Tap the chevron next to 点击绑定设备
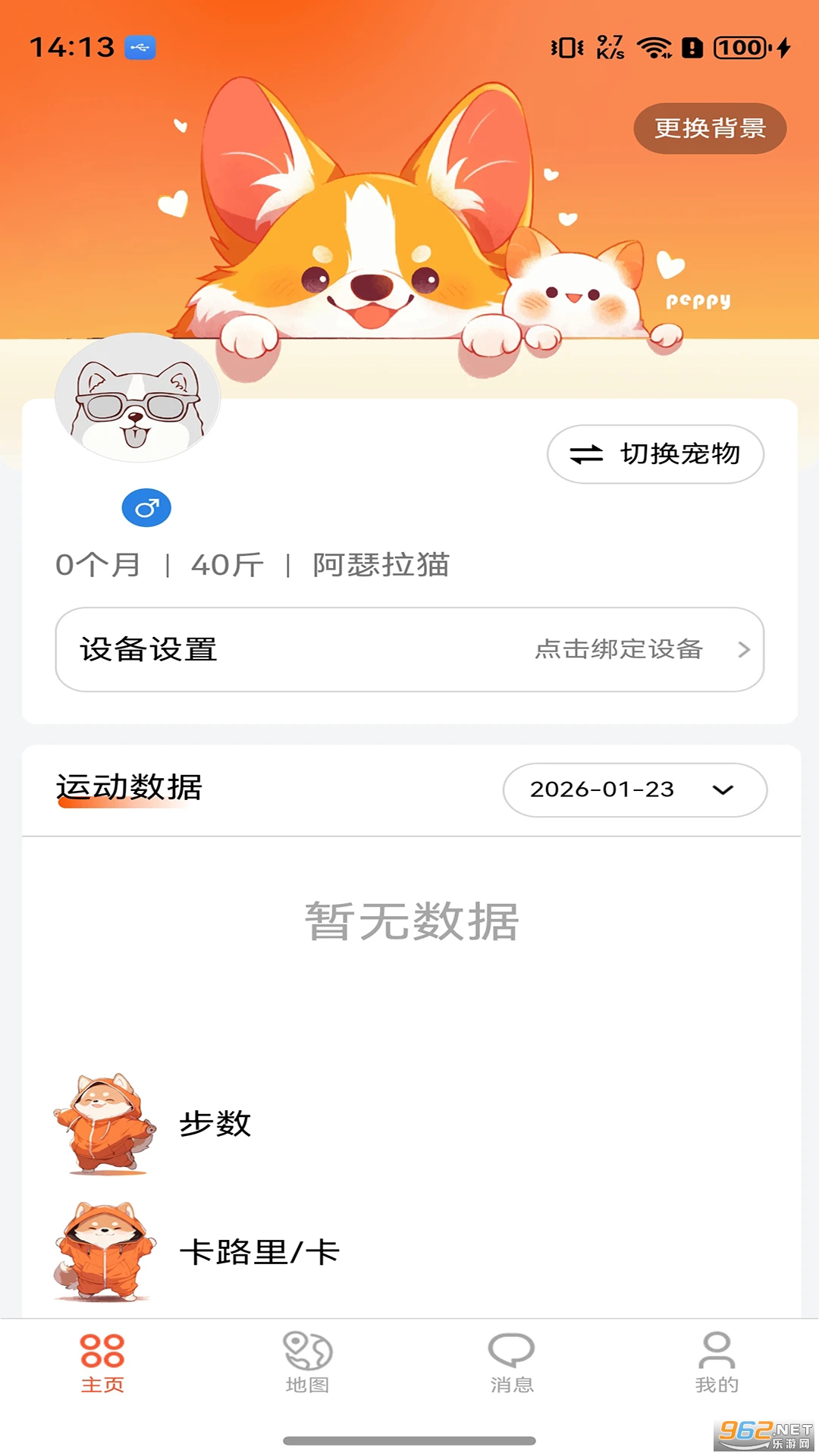This screenshot has width=819, height=1456. [x=743, y=650]
